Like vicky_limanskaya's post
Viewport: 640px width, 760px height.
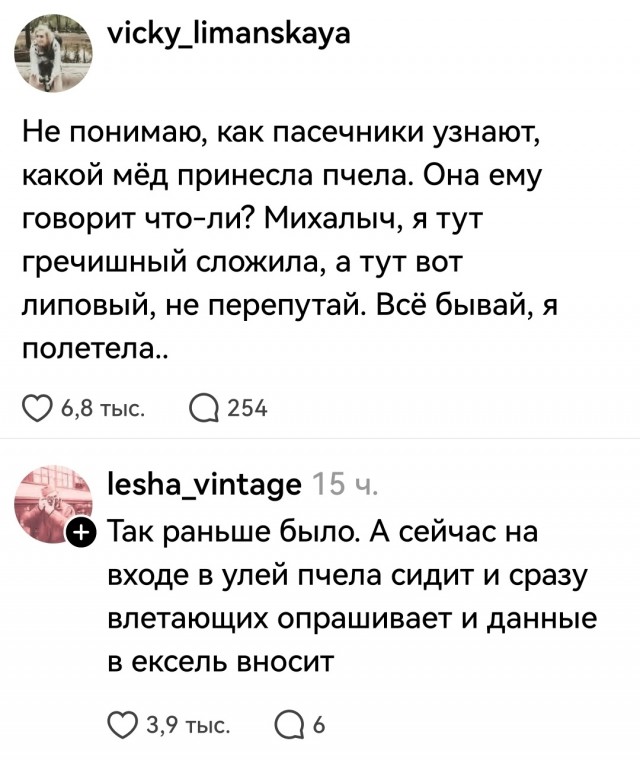pos(37,408)
